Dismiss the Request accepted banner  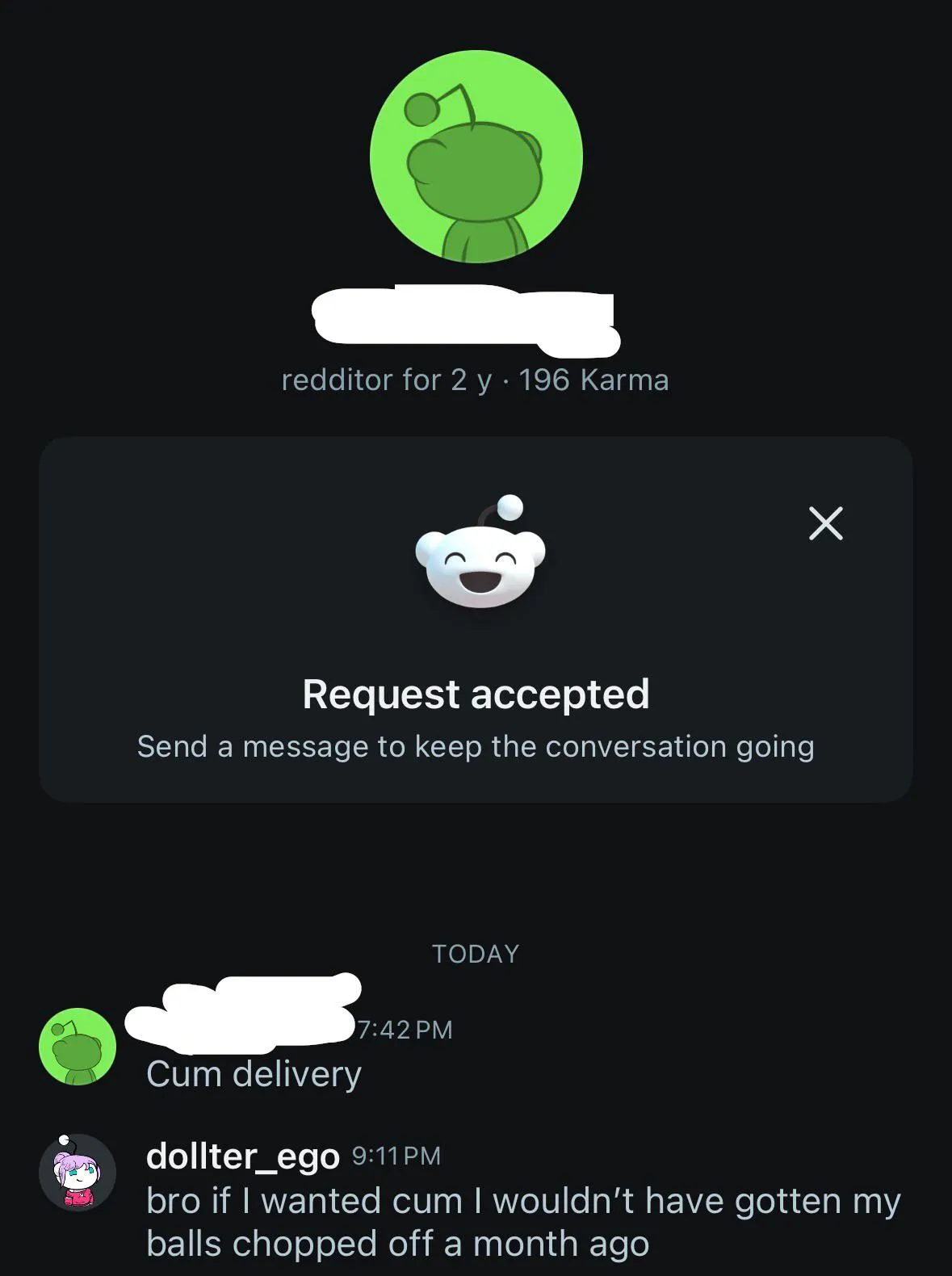tap(825, 523)
